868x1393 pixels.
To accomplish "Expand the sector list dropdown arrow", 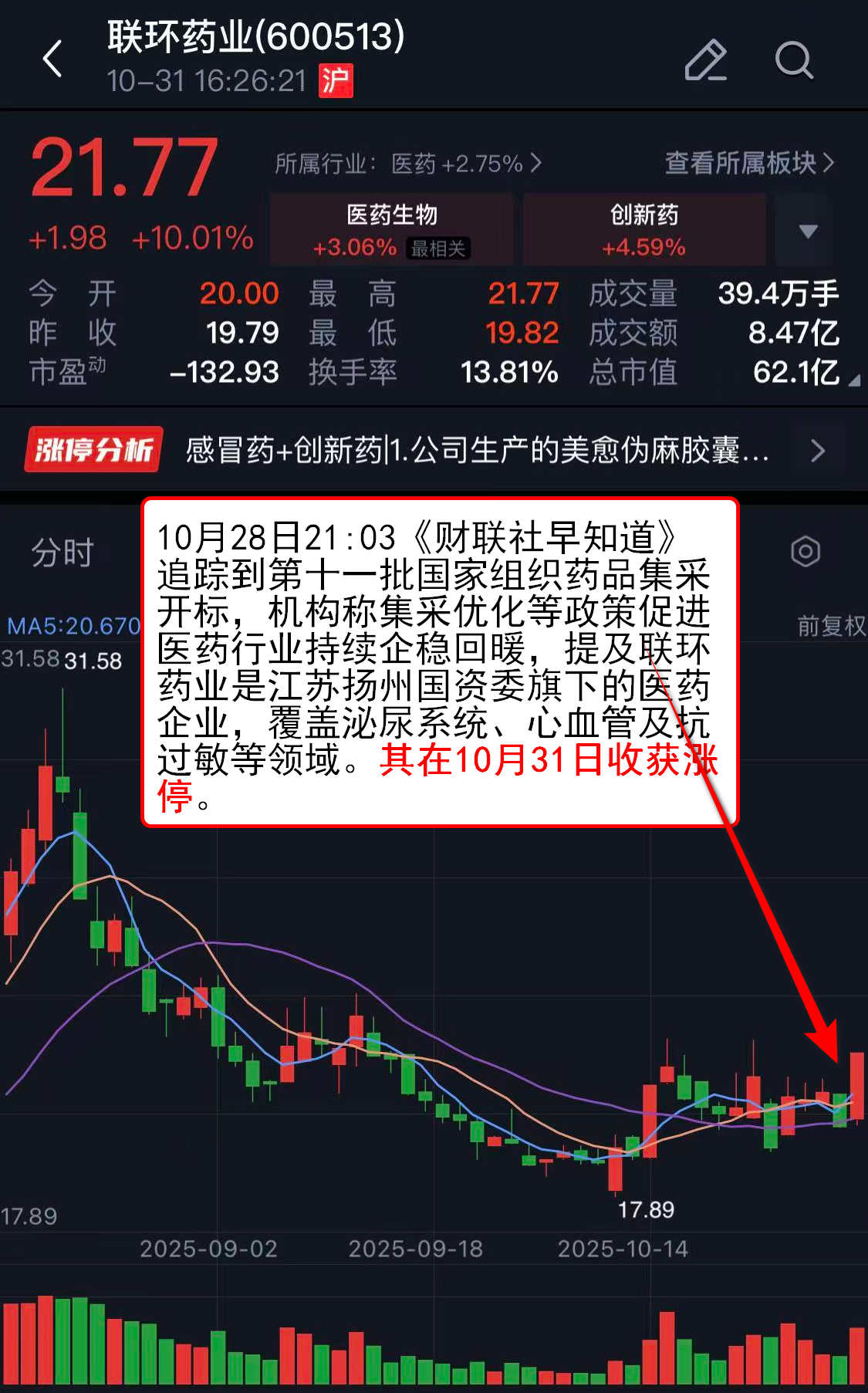I will point(808,232).
